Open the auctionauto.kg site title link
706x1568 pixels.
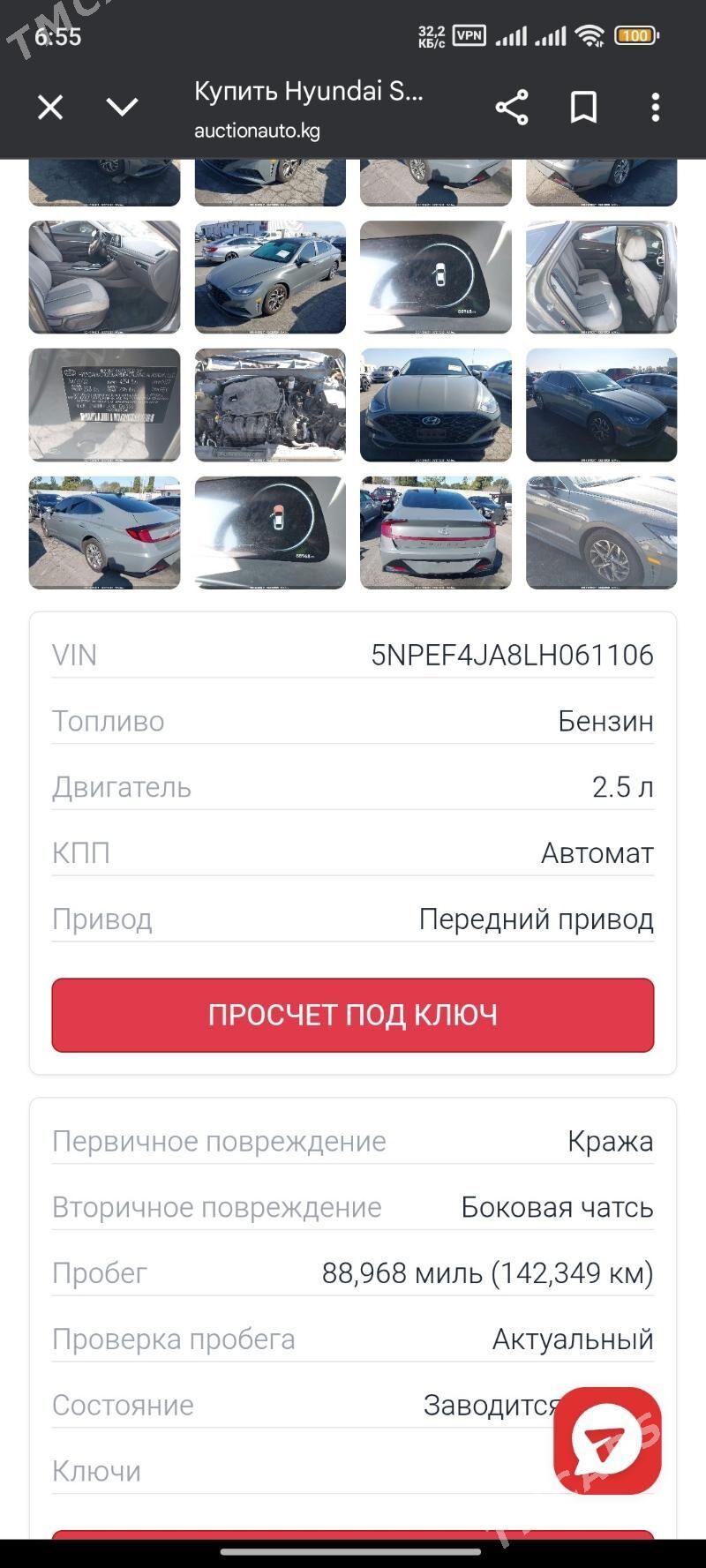[256, 131]
